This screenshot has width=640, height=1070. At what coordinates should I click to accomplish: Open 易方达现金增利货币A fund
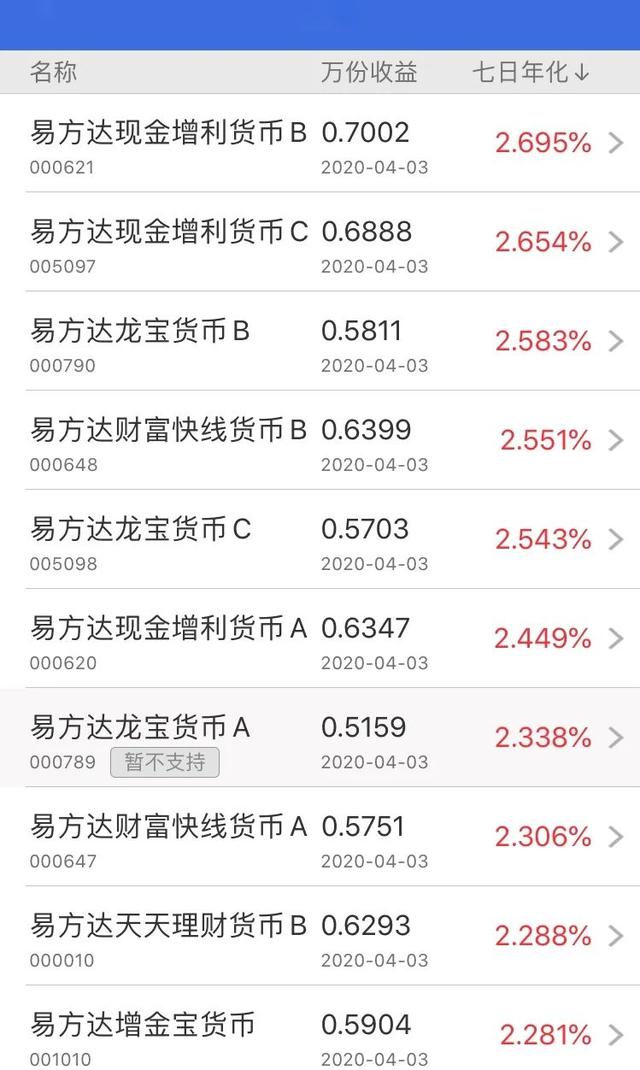320,638
